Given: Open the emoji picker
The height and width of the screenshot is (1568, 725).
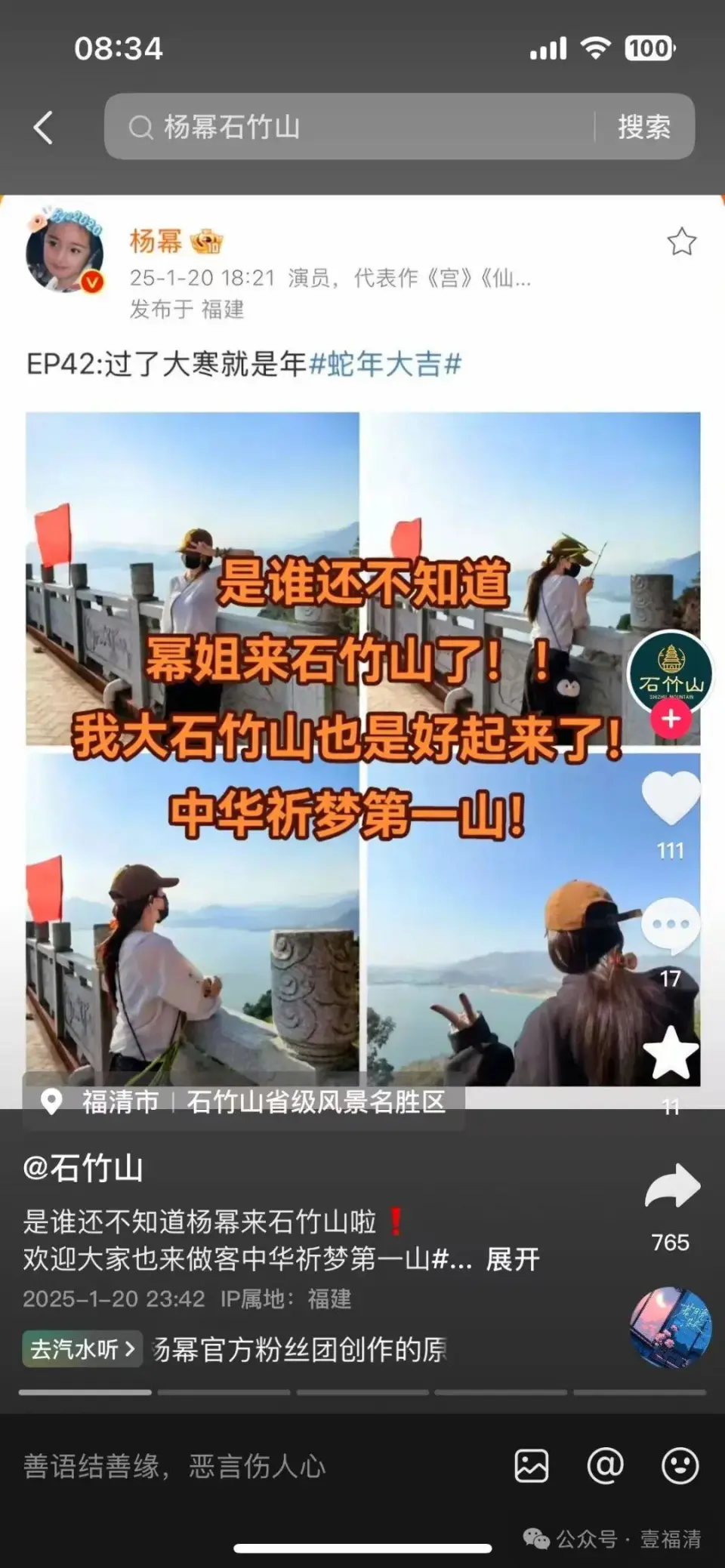Looking at the screenshot, I should 680,1466.
